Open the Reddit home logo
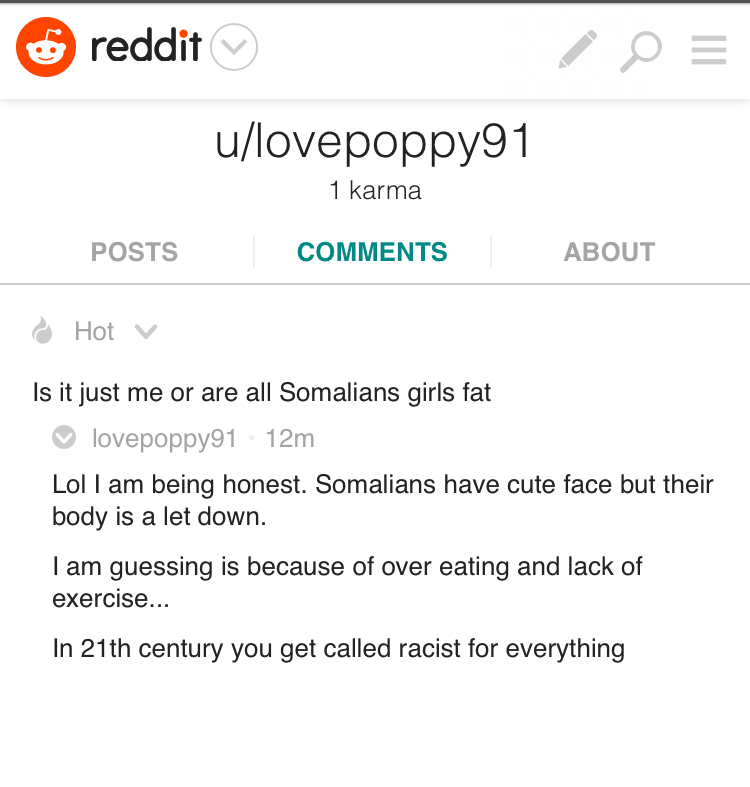Image resolution: width=750 pixels, height=787 pixels. 108,47
